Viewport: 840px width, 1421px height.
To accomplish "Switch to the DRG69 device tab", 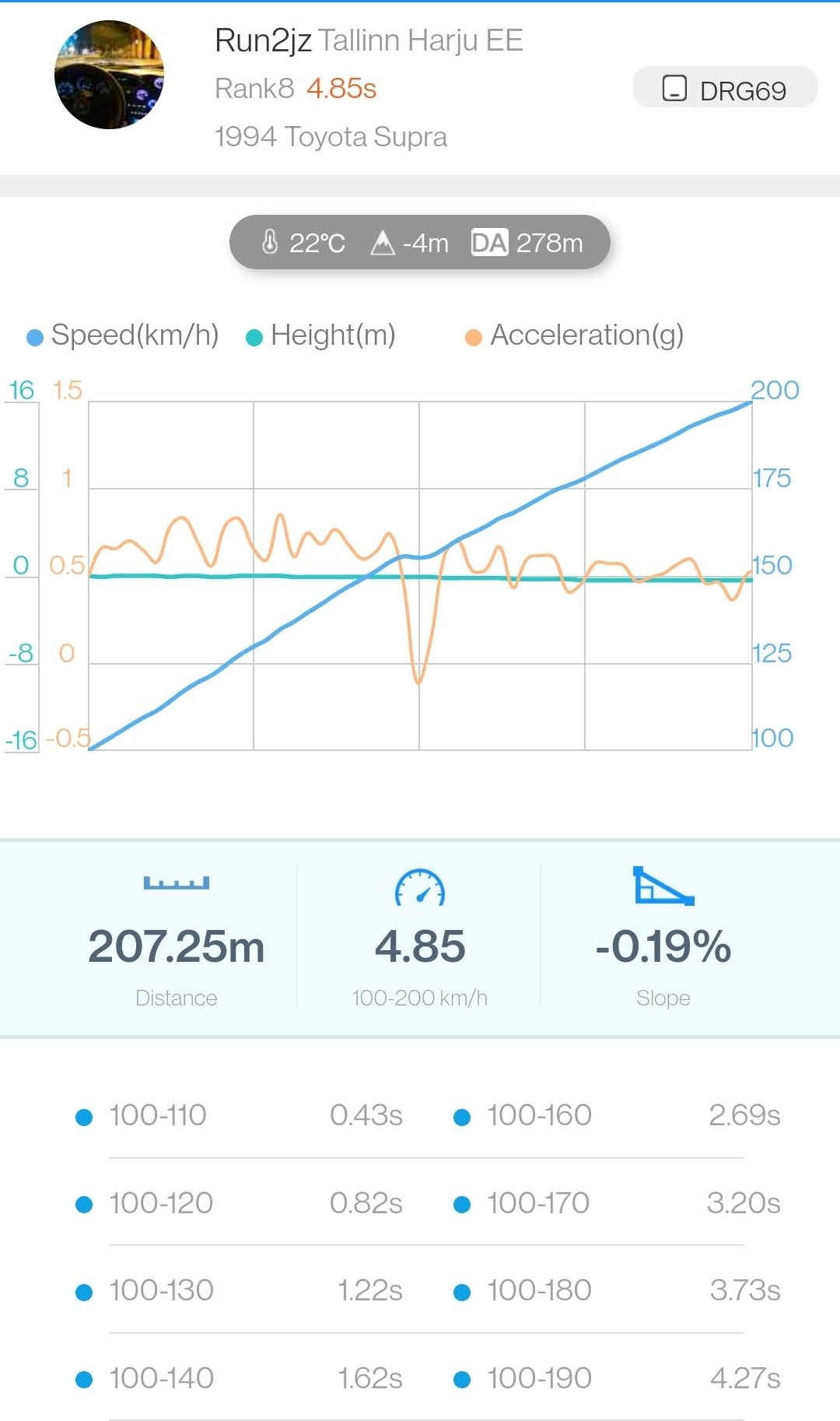I will pos(723,89).
